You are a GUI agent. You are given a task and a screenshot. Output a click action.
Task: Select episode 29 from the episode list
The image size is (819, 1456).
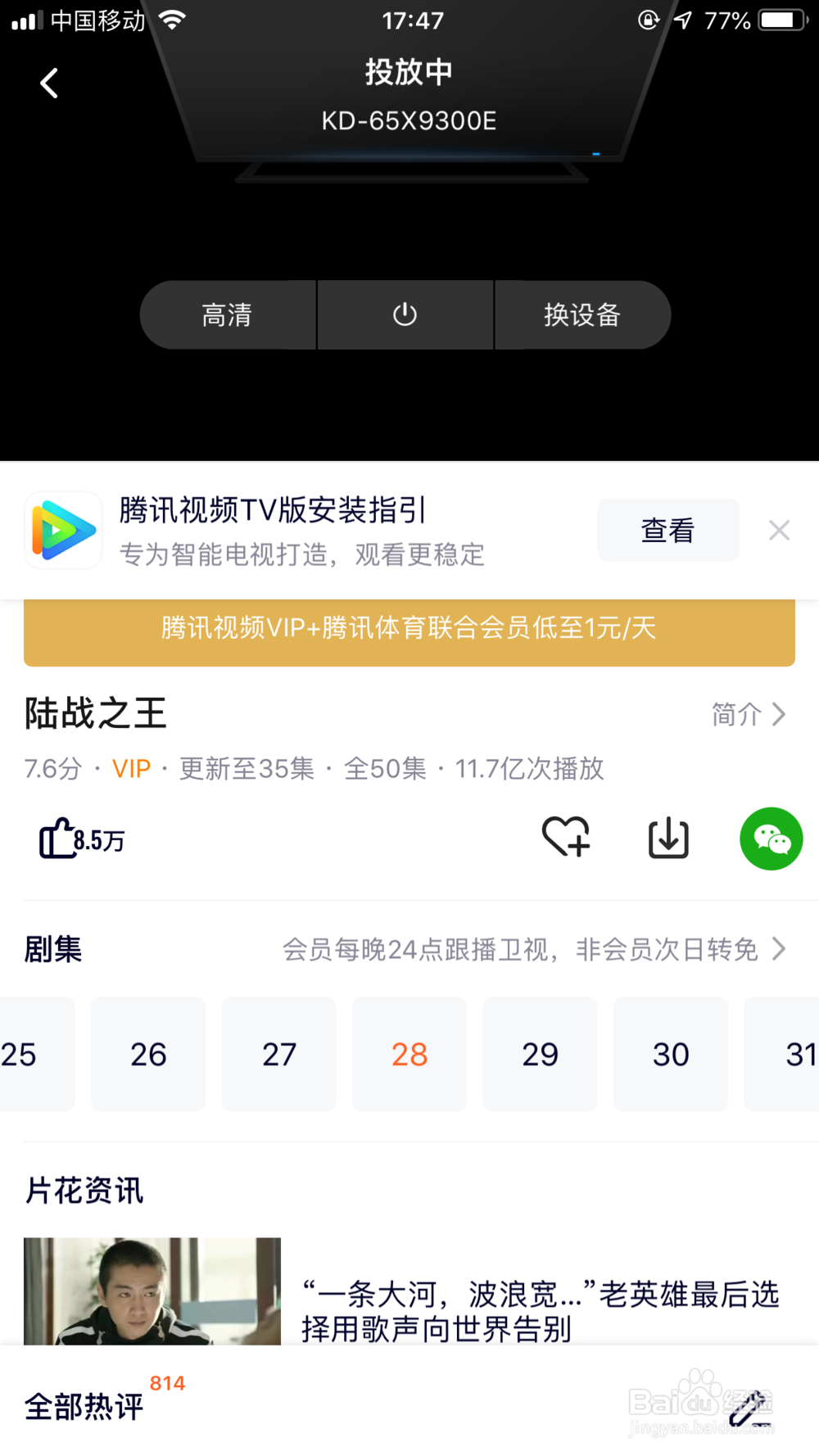(540, 1054)
